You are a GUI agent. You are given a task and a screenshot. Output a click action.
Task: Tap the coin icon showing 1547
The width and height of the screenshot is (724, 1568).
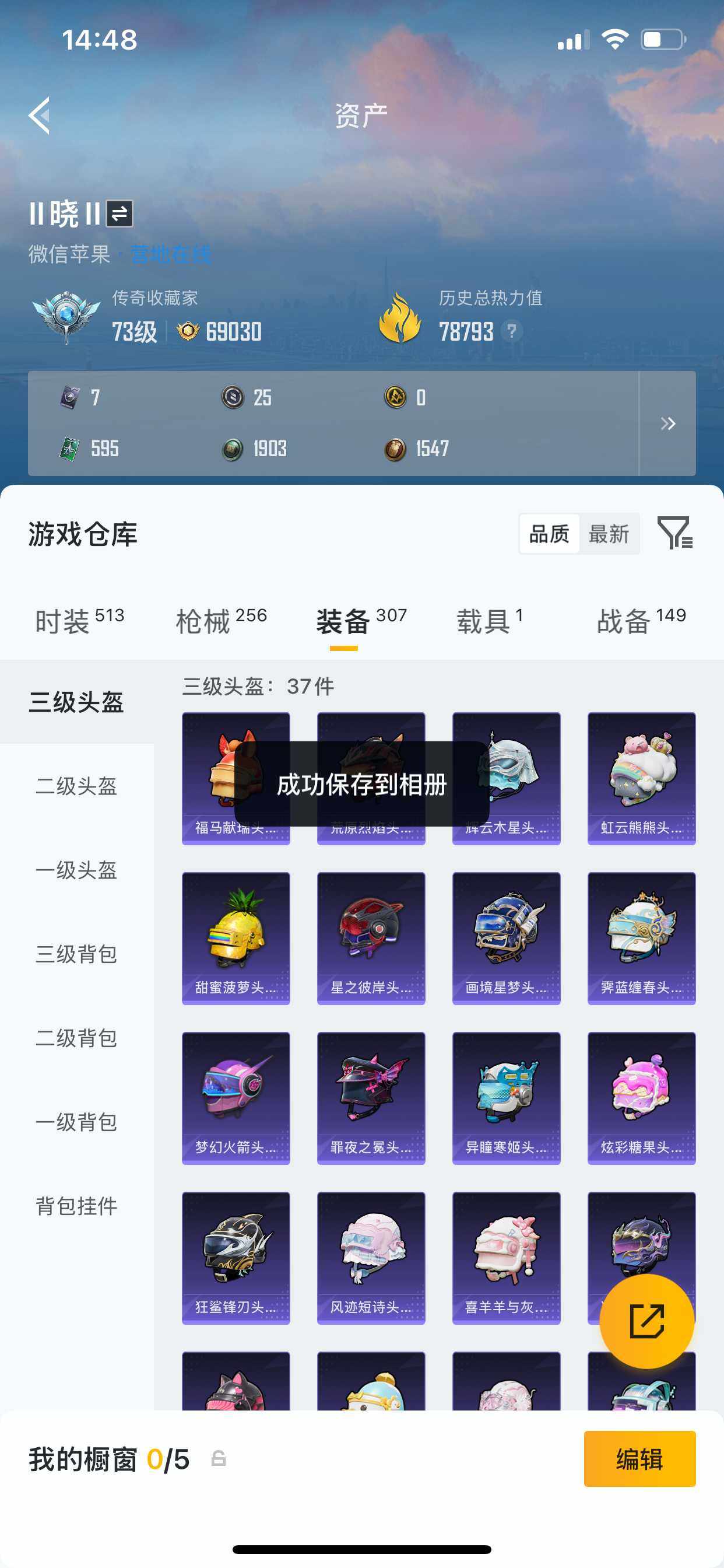(x=395, y=449)
